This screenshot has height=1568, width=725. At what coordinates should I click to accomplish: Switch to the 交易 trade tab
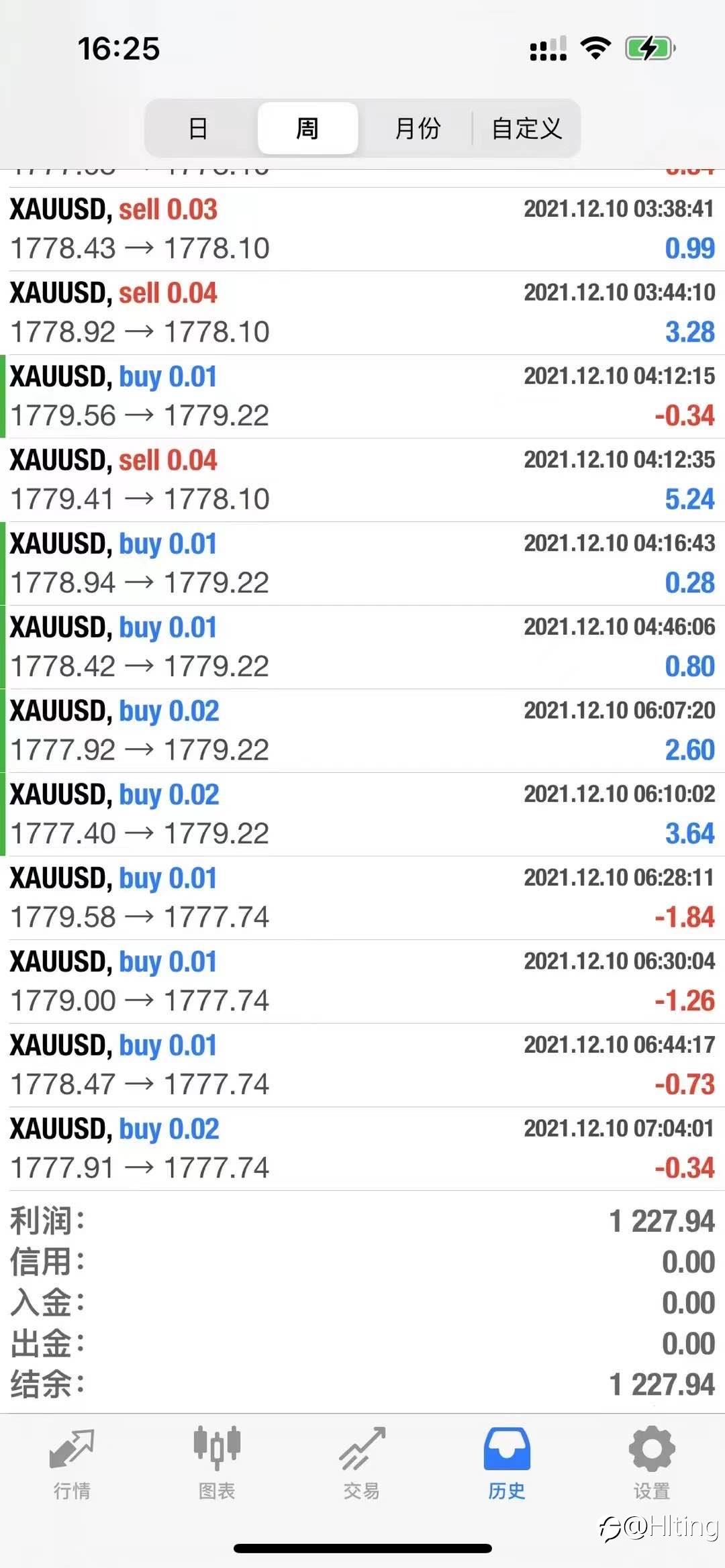click(362, 1464)
